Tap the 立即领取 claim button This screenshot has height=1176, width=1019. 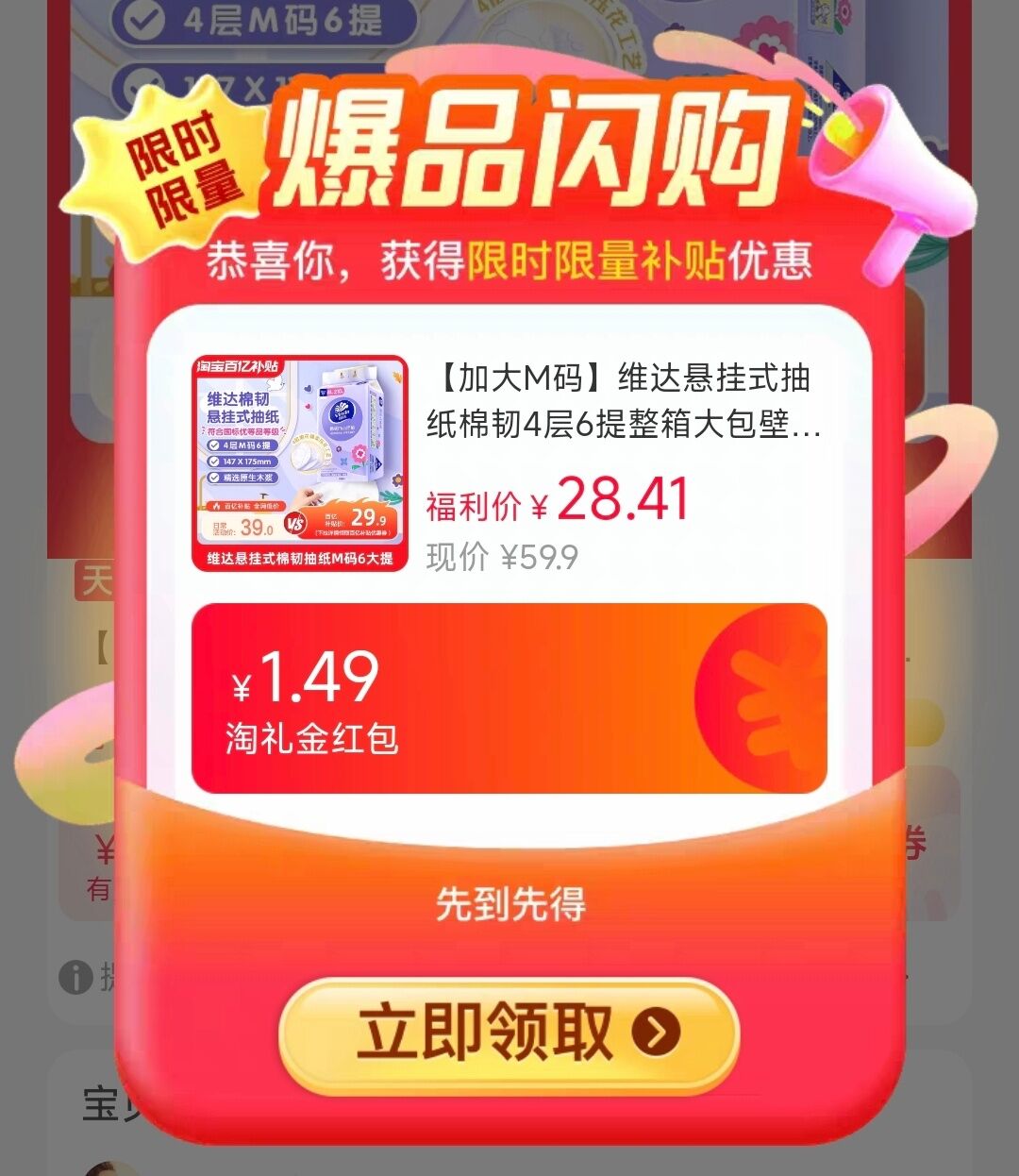[509, 1033]
